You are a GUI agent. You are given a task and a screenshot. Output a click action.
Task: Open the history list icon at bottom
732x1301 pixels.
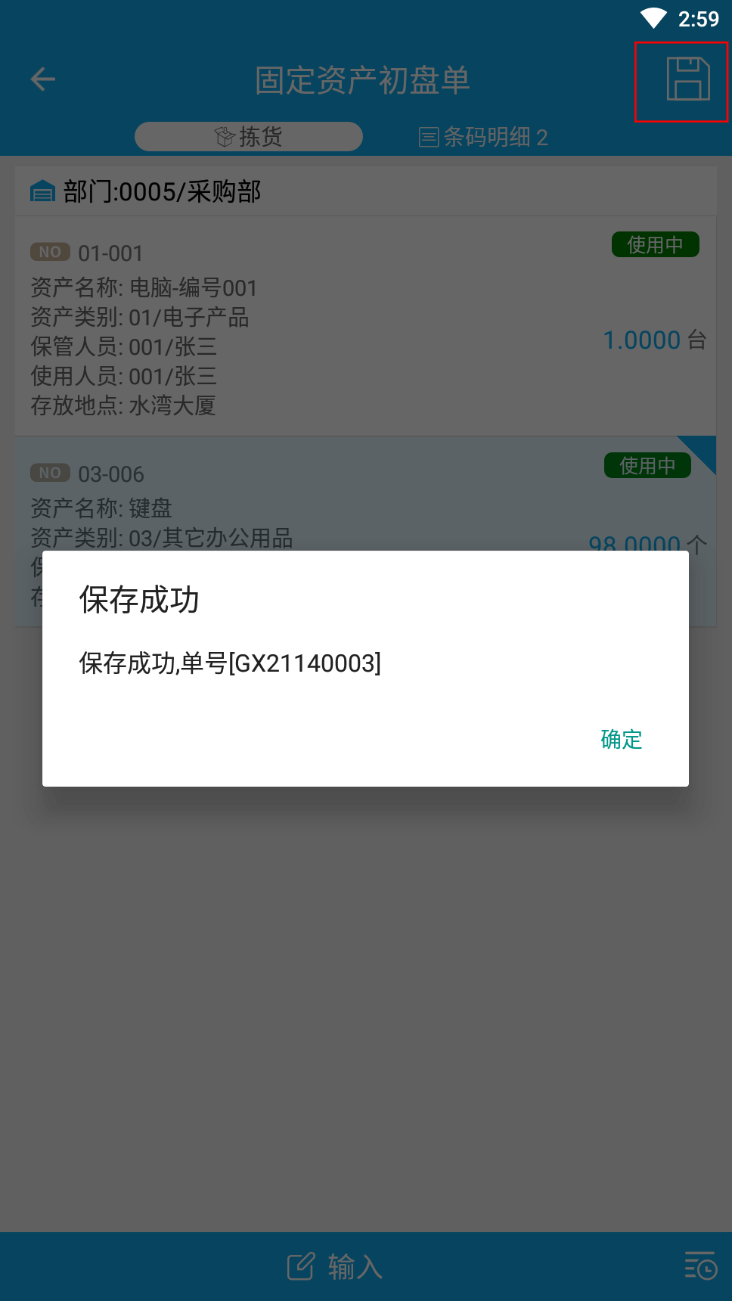[700, 1266]
